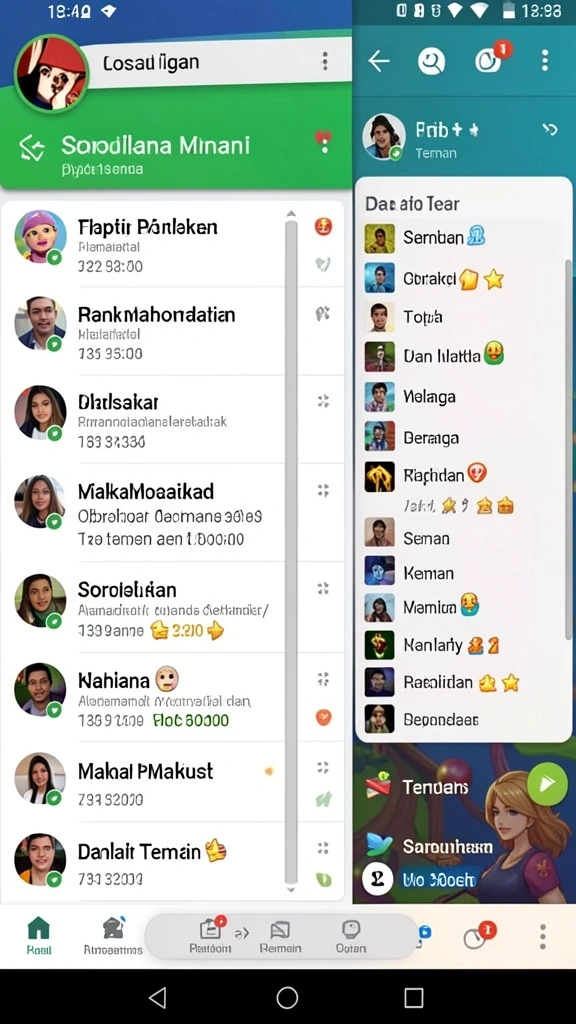The height and width of the screenshot is (1024, 576).
Task: Switch to the Ootan tab
Action: [351, 936]
